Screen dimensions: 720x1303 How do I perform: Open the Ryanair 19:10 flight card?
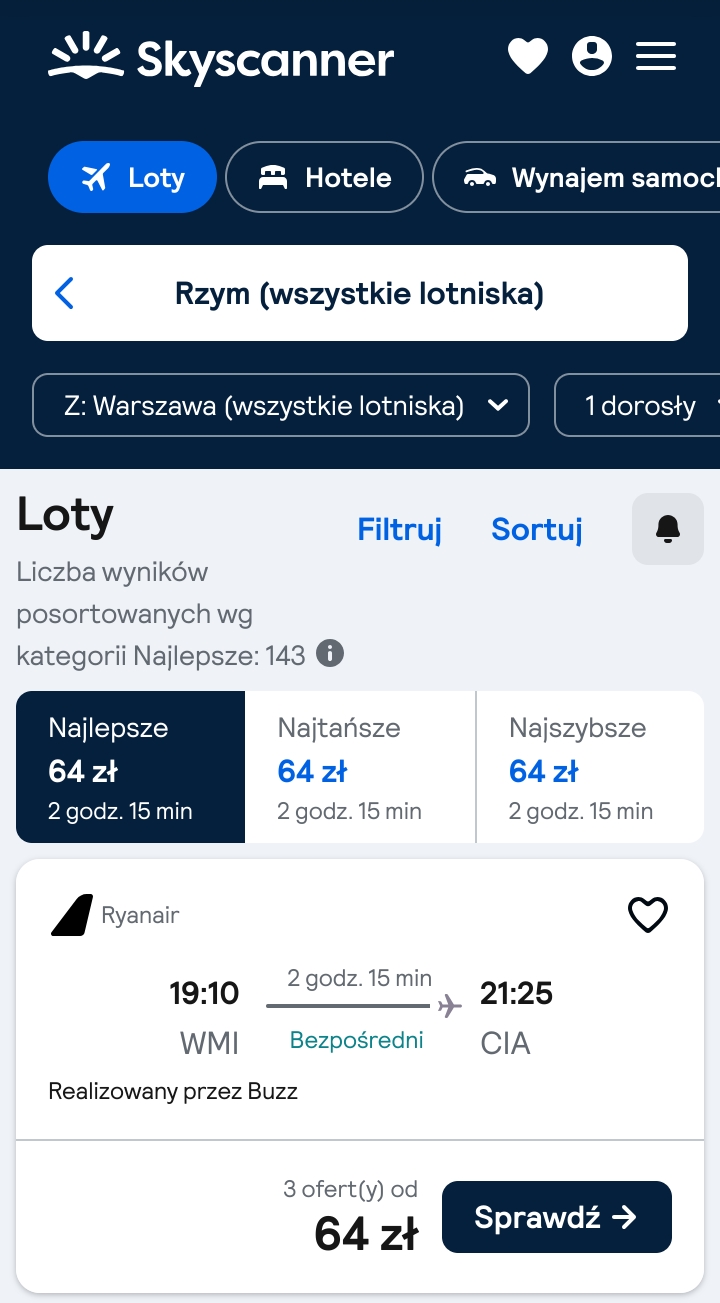[360, 1000]
